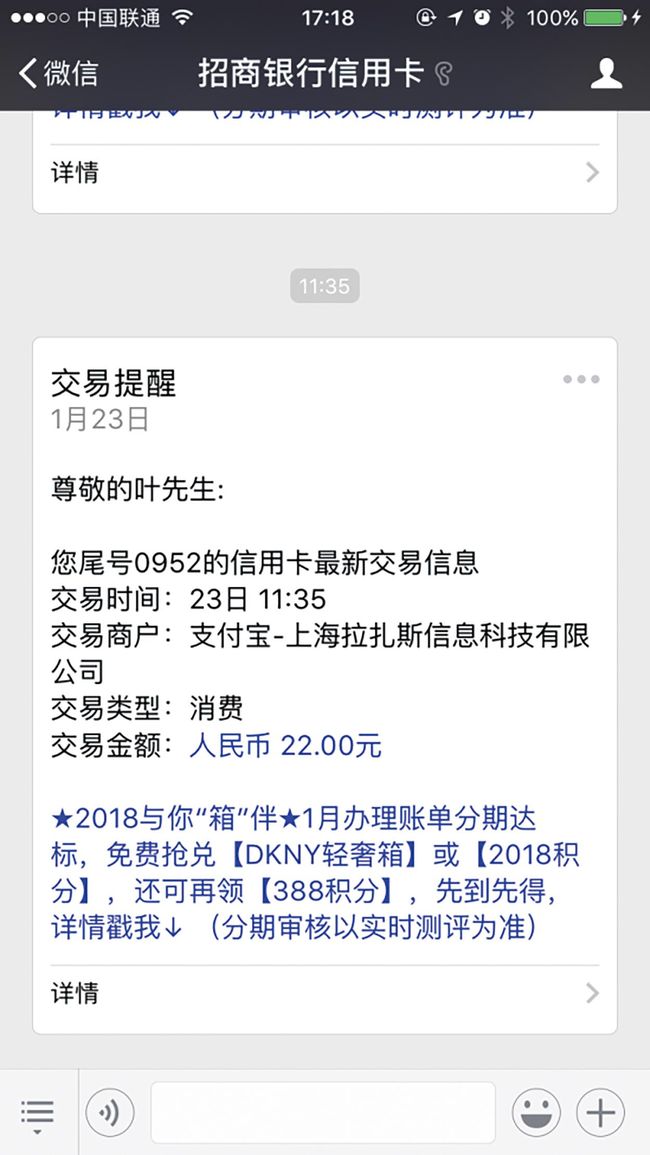Open 详情 under the 22.00元 transaction

(324, 993)
